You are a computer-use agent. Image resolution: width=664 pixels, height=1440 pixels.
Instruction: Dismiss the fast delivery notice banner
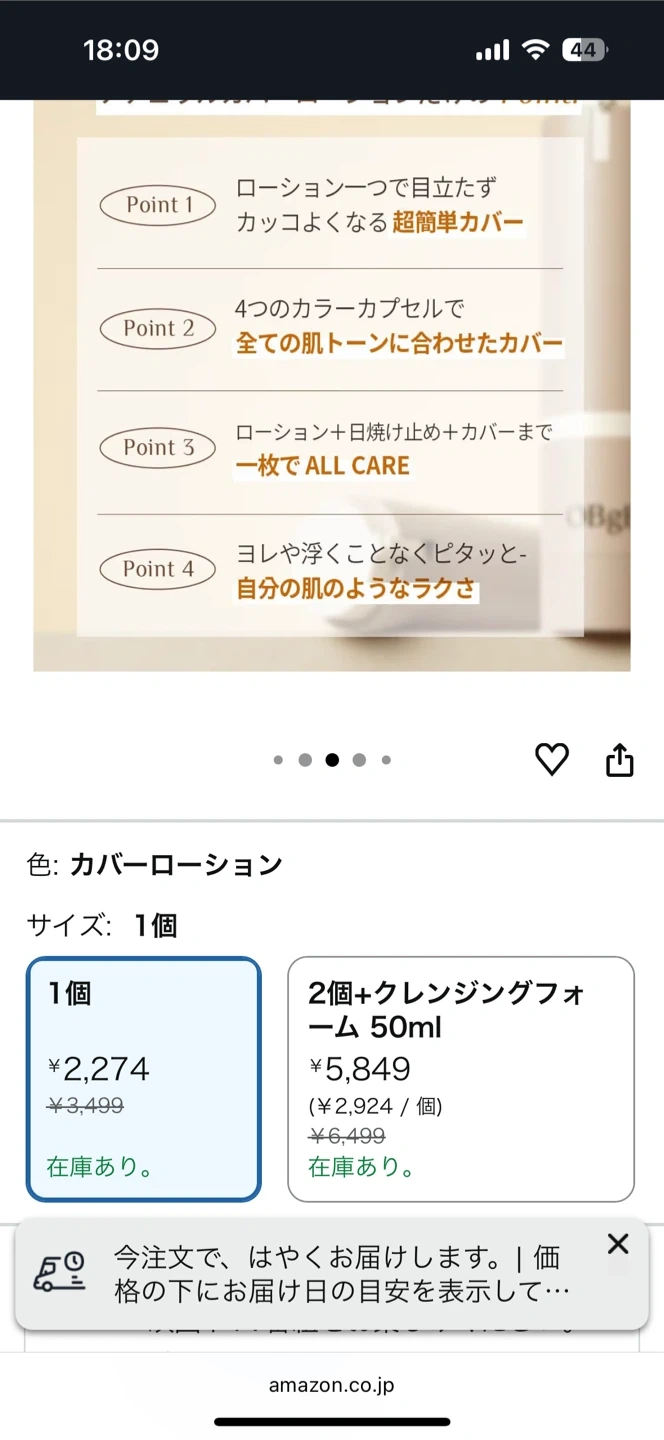(x=618, y=1244)
